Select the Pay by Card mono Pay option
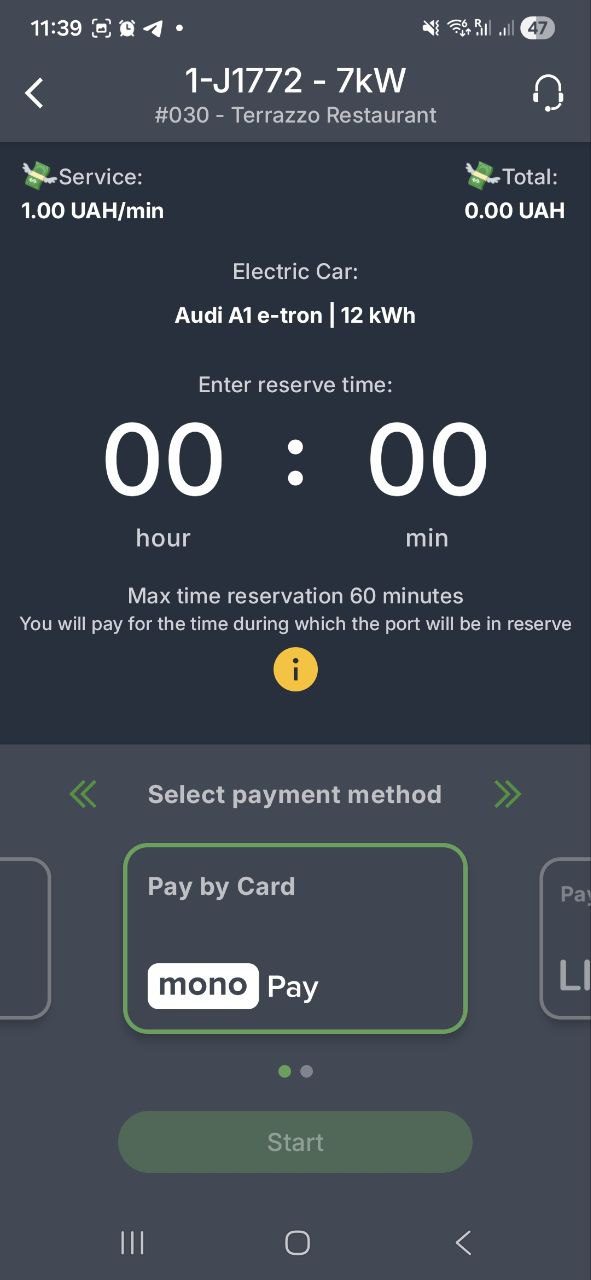Viewport: 591px width, 1280px height. [295, 938]
